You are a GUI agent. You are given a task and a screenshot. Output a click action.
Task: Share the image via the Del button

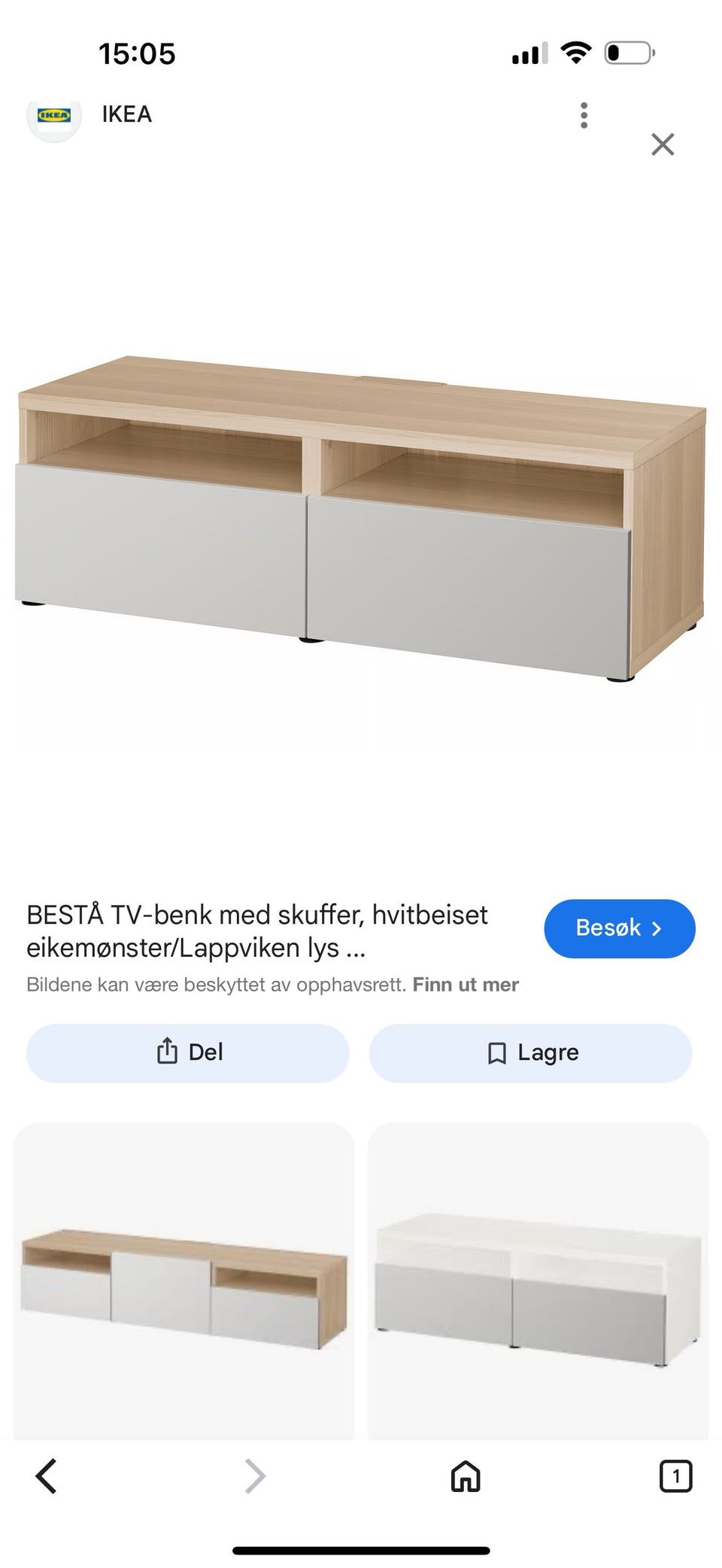coord(187,1053)
